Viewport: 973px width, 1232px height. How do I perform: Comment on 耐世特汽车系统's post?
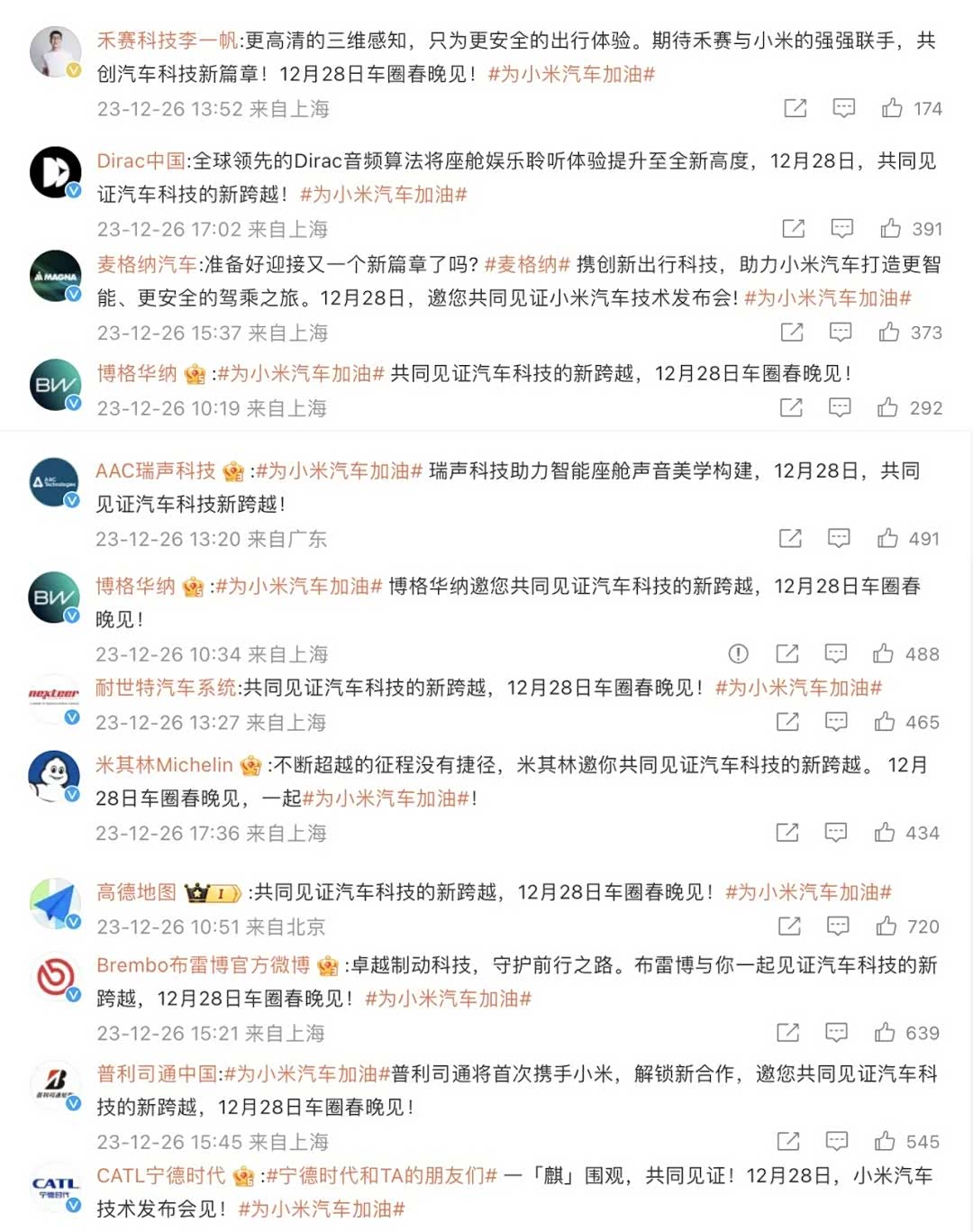(x=836, y=722)
